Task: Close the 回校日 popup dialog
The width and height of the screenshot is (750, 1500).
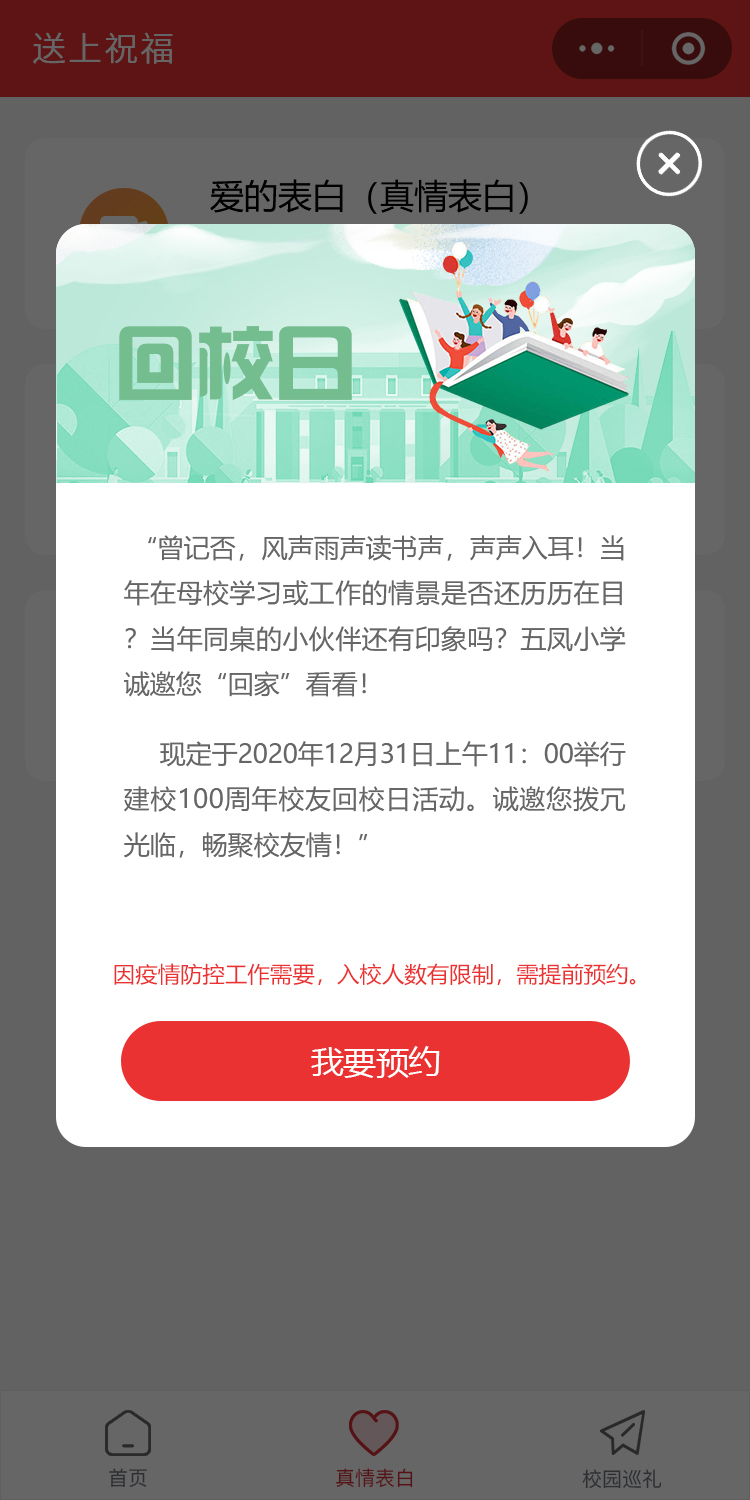Action: pyautogui.click(x=669, y=163)
